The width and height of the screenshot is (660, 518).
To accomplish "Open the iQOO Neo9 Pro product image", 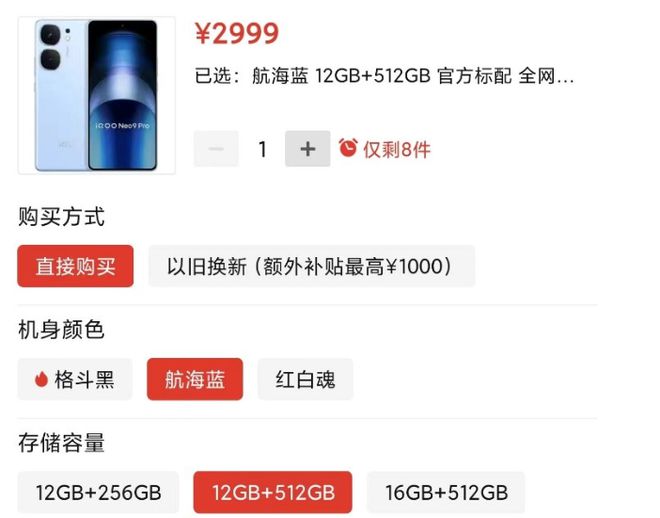I will click(x=97, y=95).
